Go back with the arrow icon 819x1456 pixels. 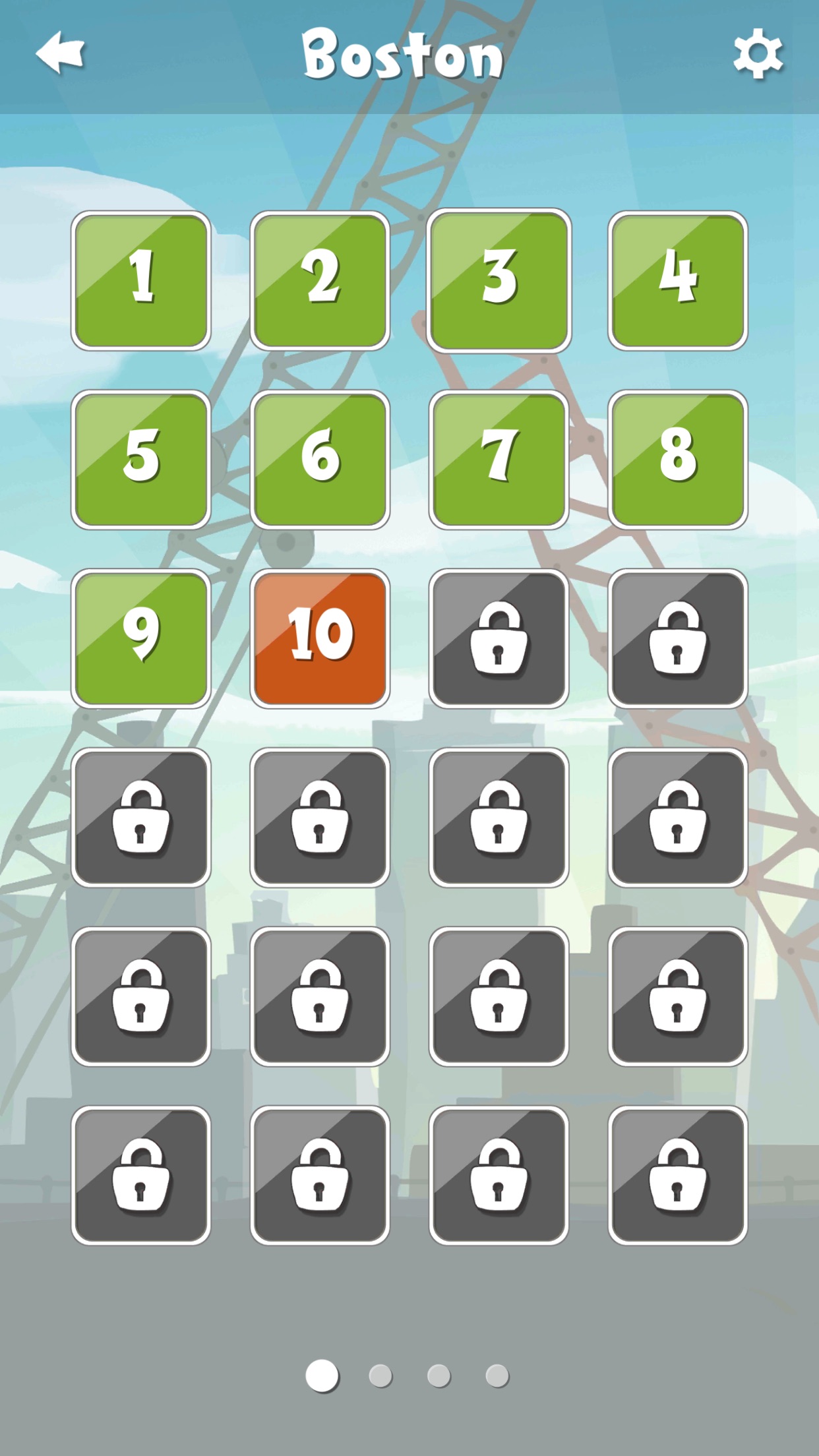(60, 52)
